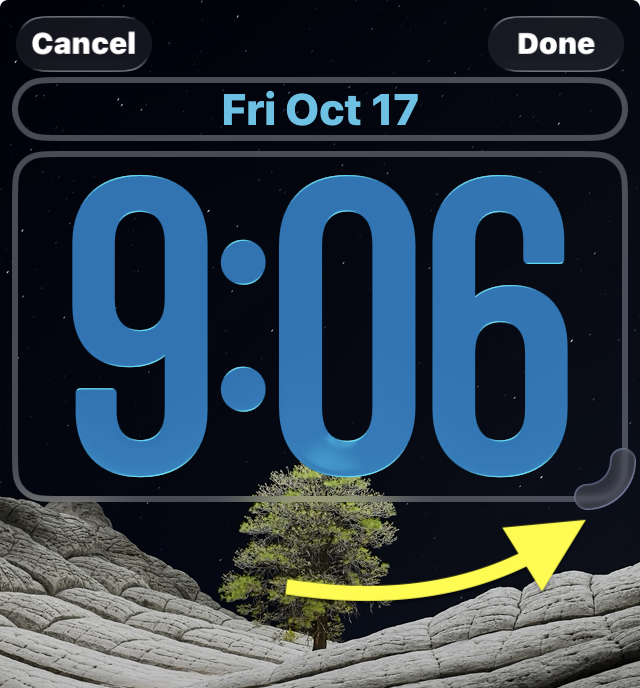
Task: Tap the clock's corner resize handle
Action: point(607,480)
